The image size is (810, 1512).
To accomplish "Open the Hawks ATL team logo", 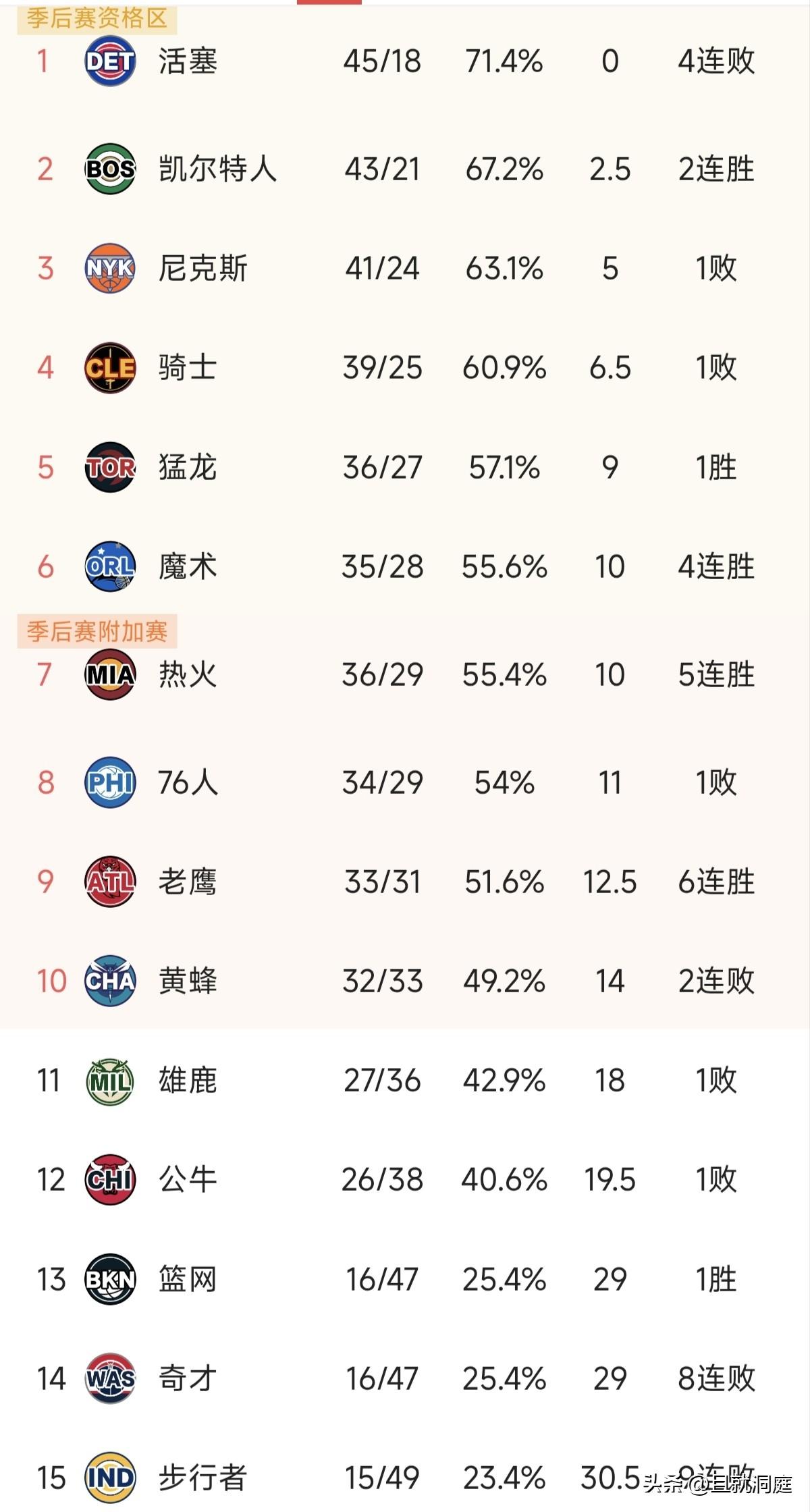I will (110, 882).
